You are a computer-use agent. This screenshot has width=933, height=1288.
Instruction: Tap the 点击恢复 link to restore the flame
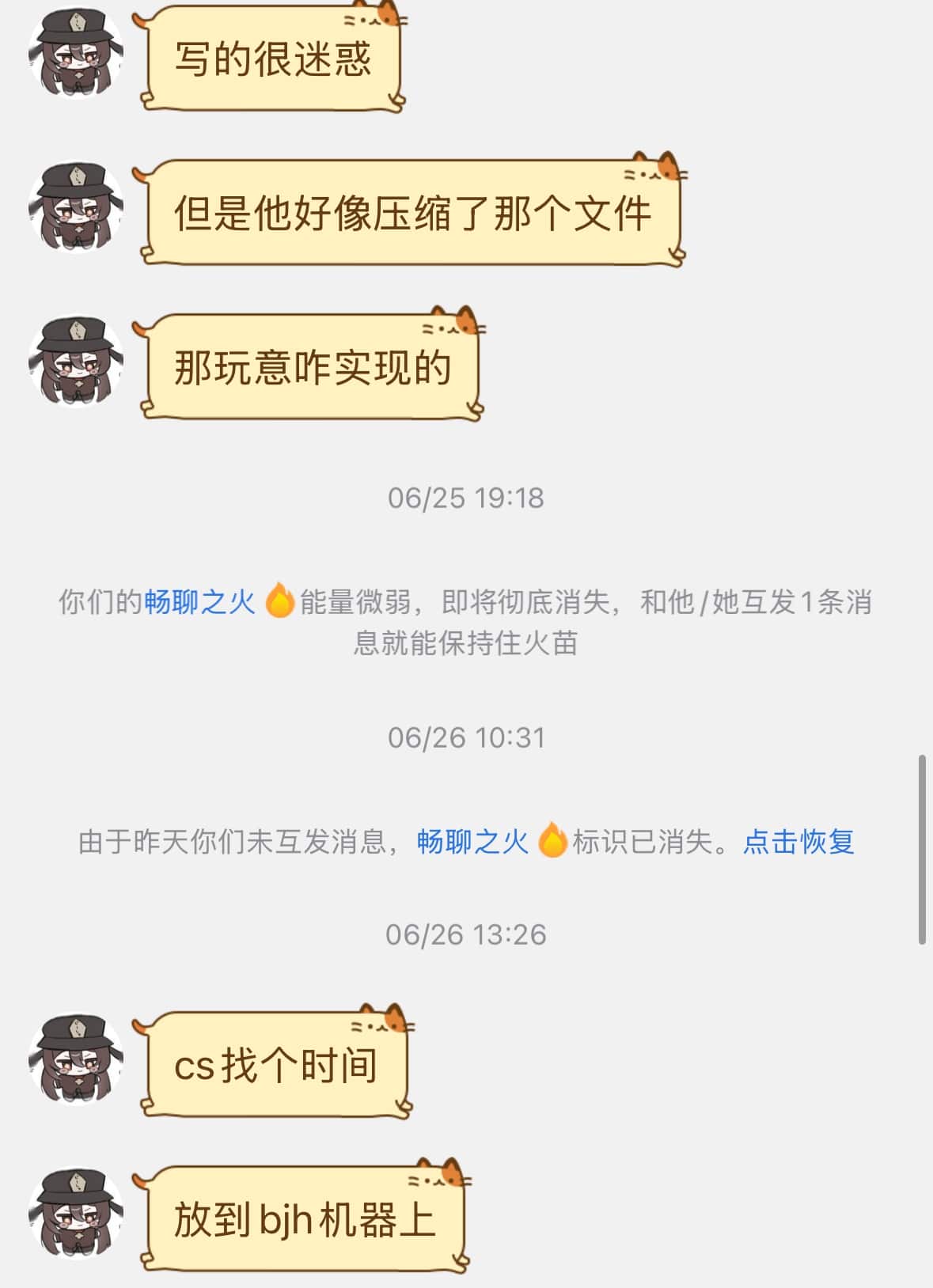coord(798,842)
